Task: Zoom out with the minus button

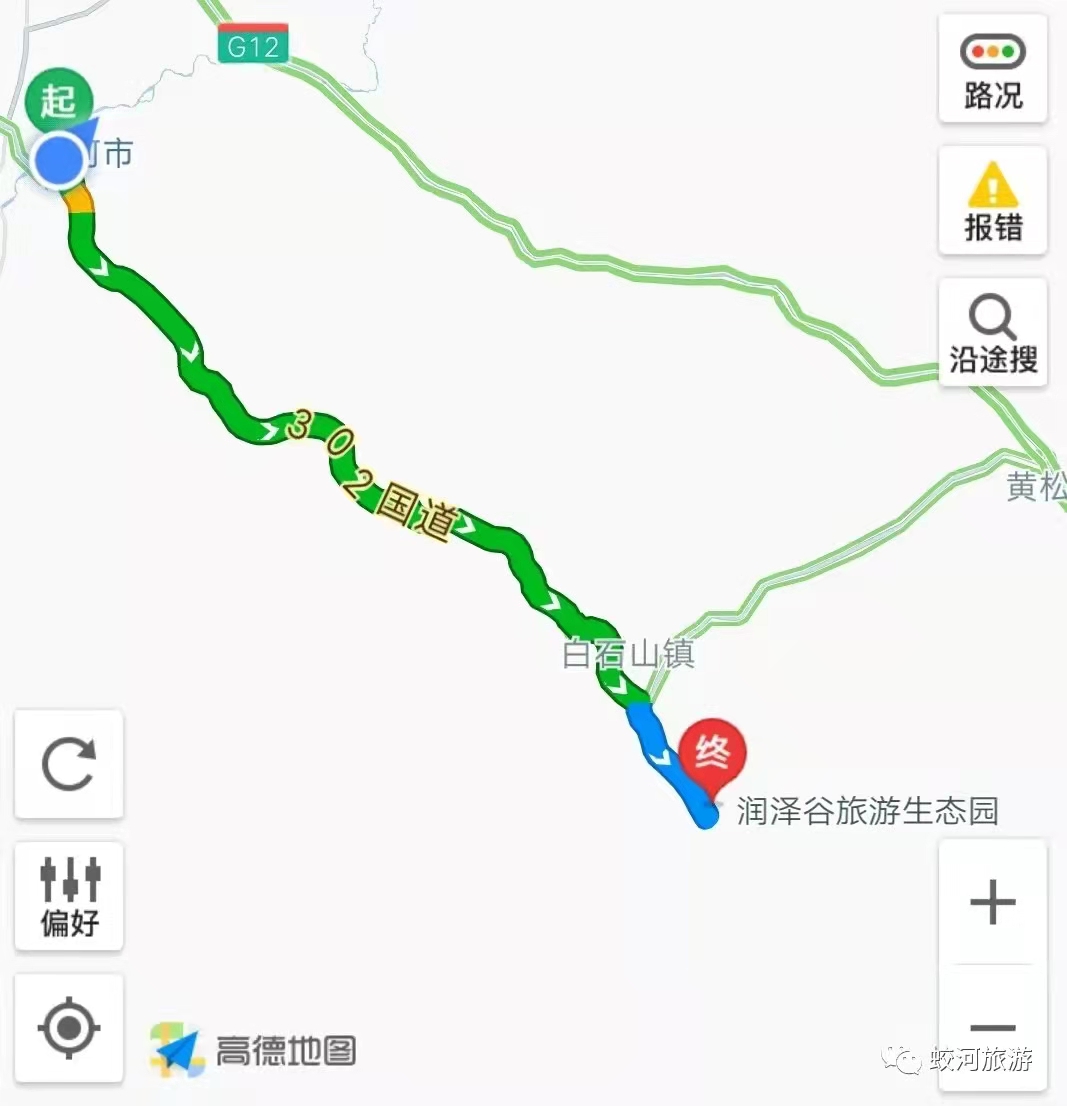Action: click(992, 1028)
